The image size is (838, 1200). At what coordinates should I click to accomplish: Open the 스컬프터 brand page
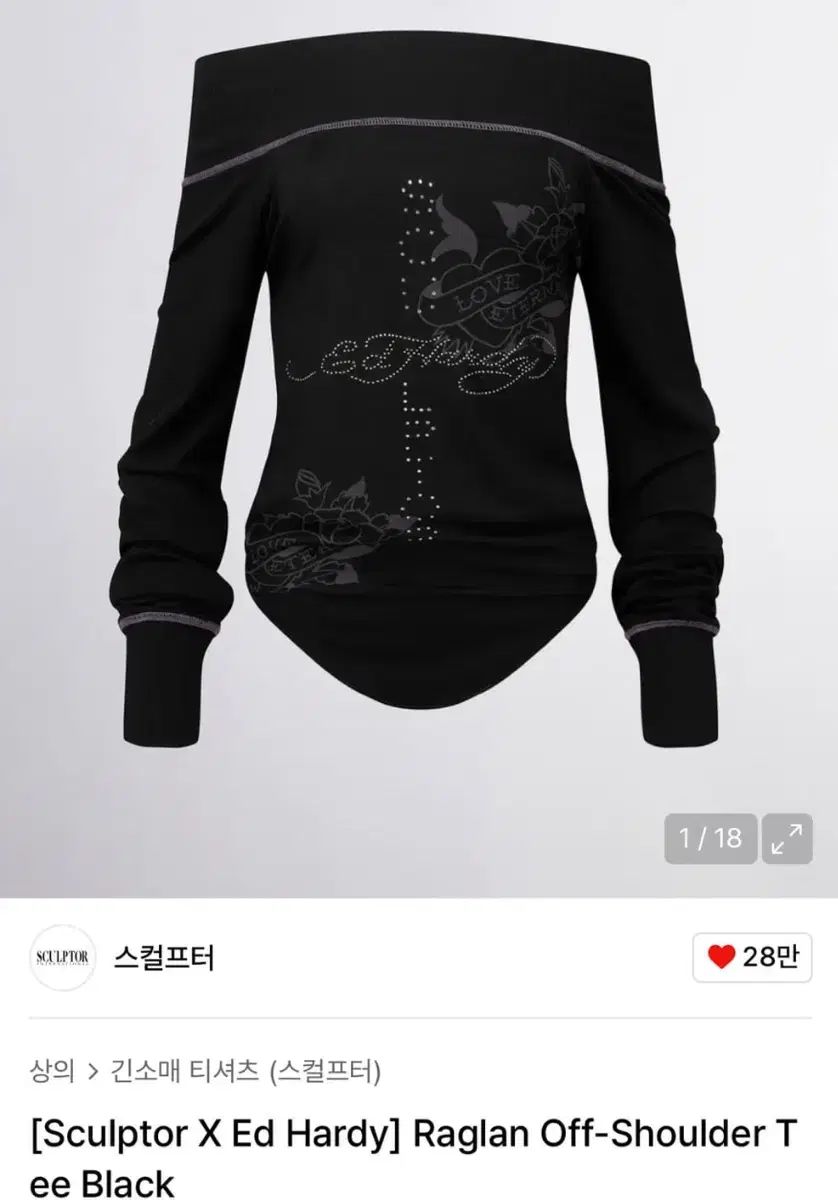click(164, 957)
